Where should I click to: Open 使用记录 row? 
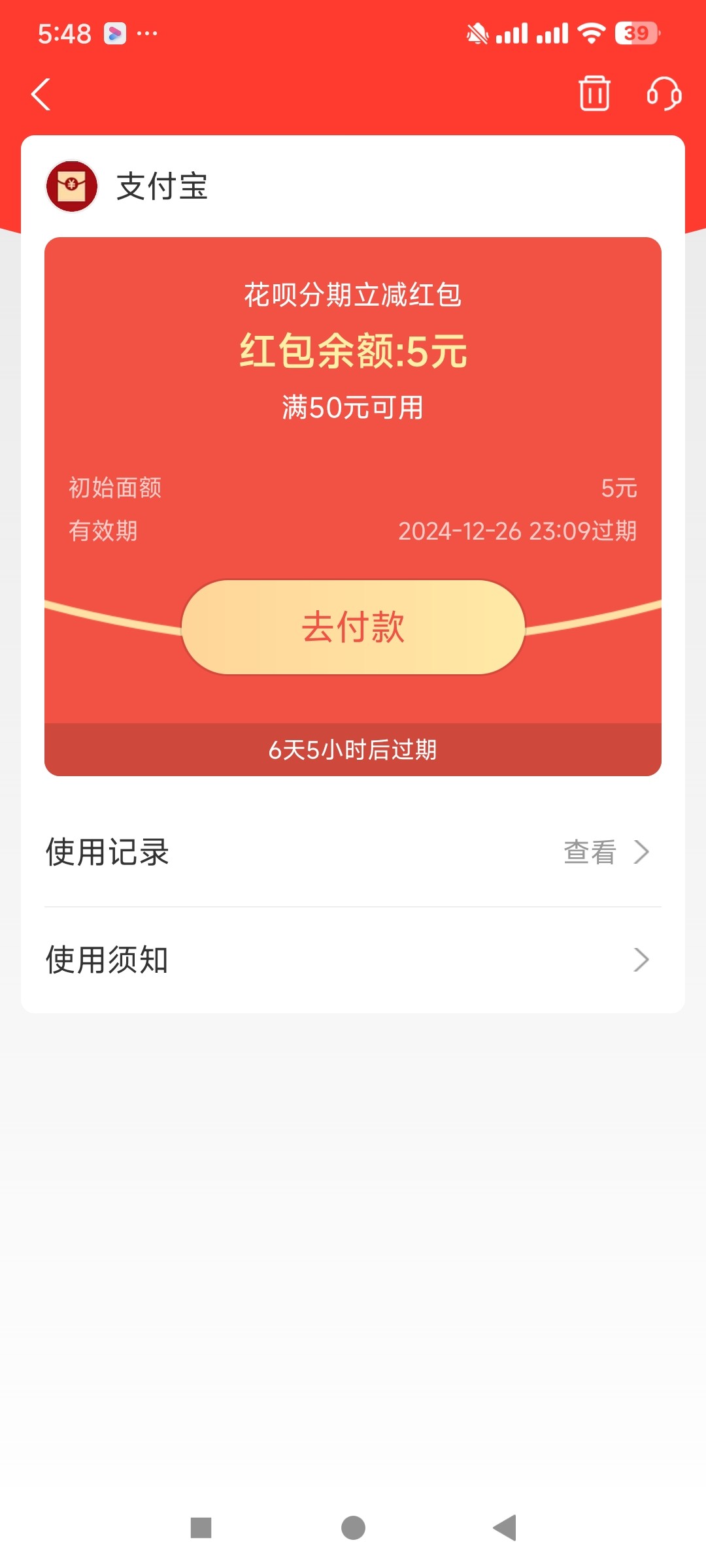point(353,852)
